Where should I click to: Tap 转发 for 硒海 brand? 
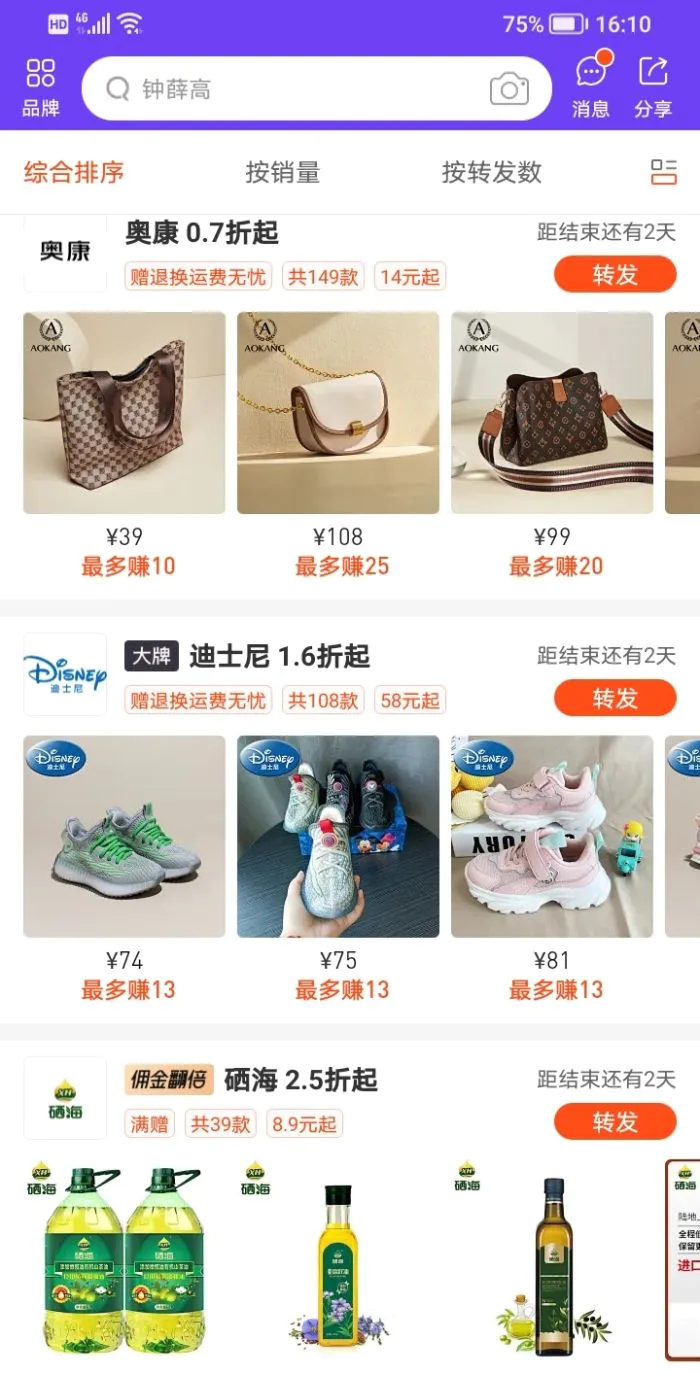point(615,1122)
